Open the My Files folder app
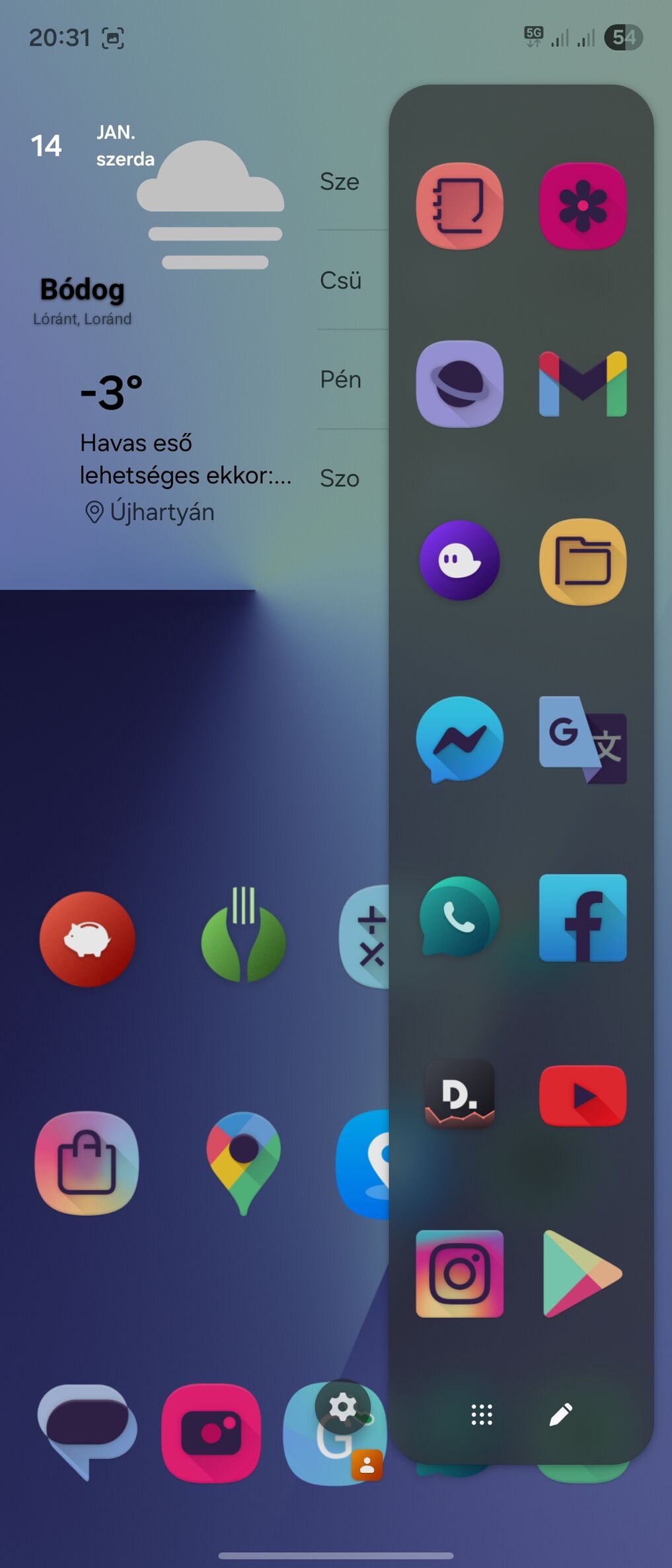This screenshot has width=672, height=1568. pos(582,561)
